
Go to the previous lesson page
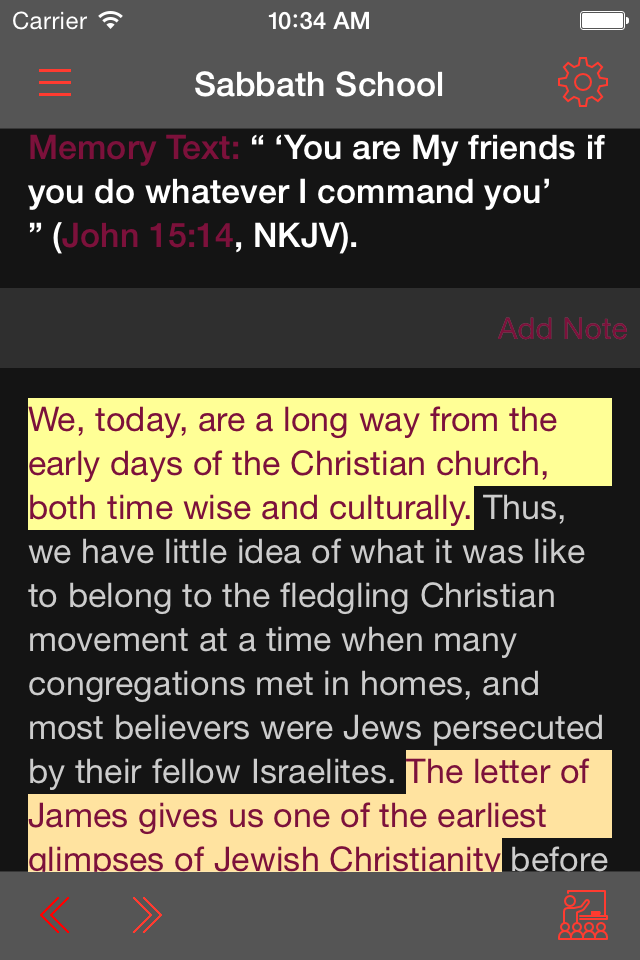[55, 915]
